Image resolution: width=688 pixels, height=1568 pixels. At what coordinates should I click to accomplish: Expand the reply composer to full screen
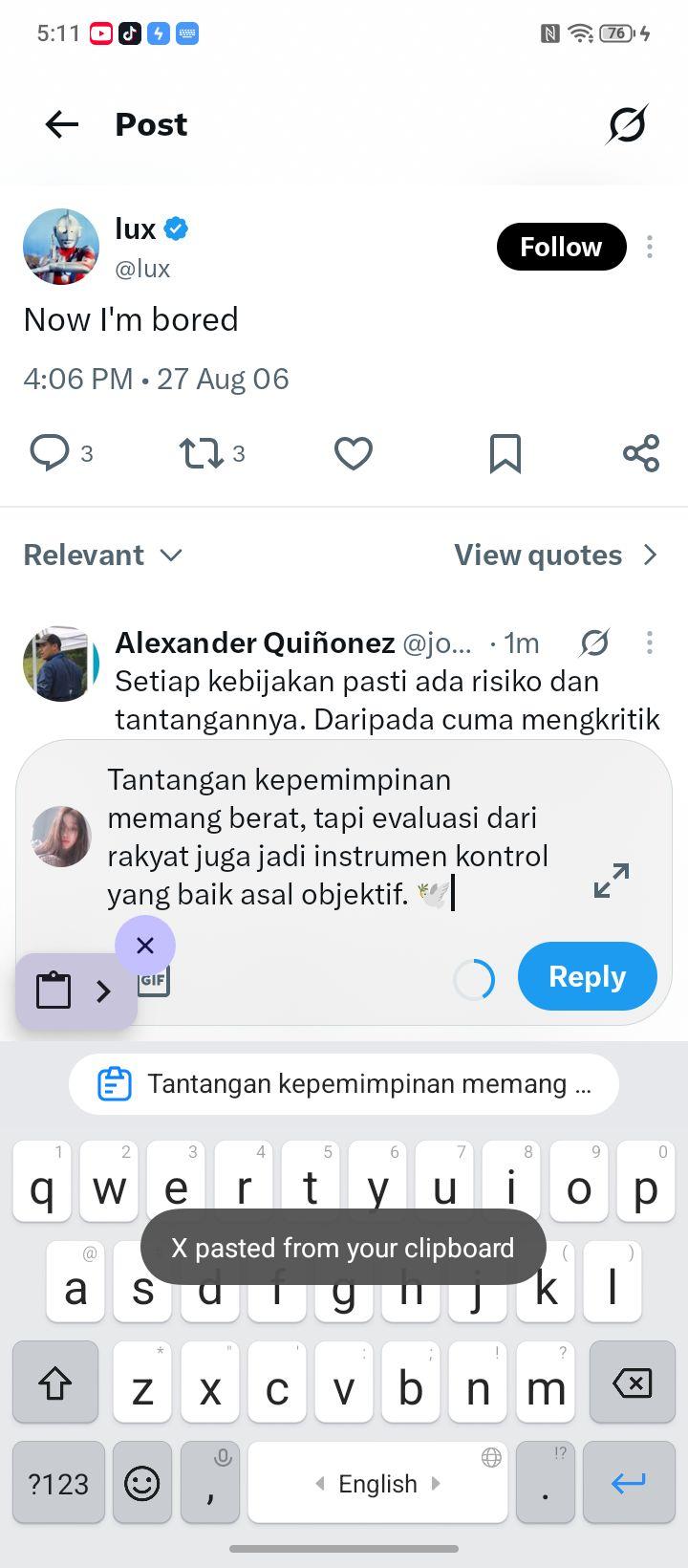(612, 881)
